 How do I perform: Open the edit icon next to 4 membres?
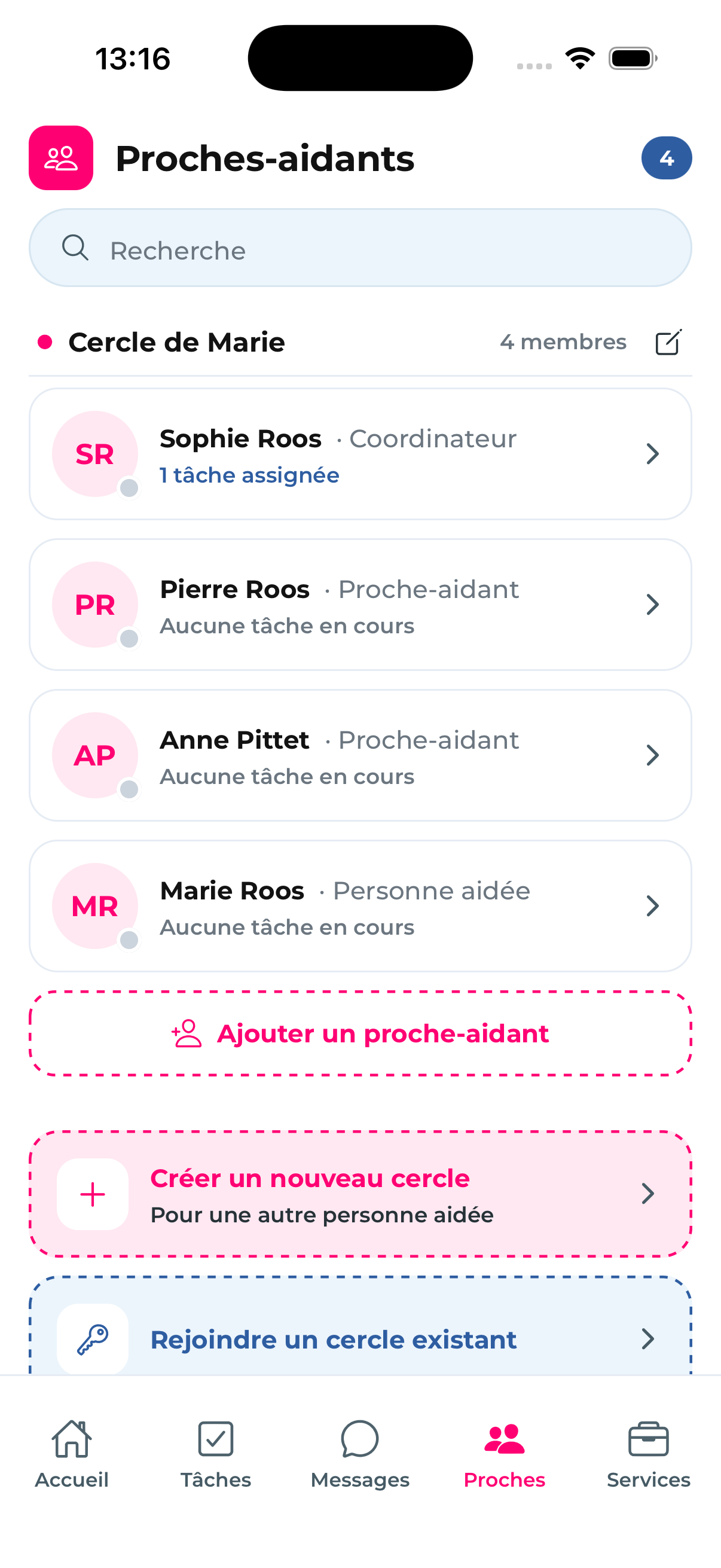(x=667, y=343)
